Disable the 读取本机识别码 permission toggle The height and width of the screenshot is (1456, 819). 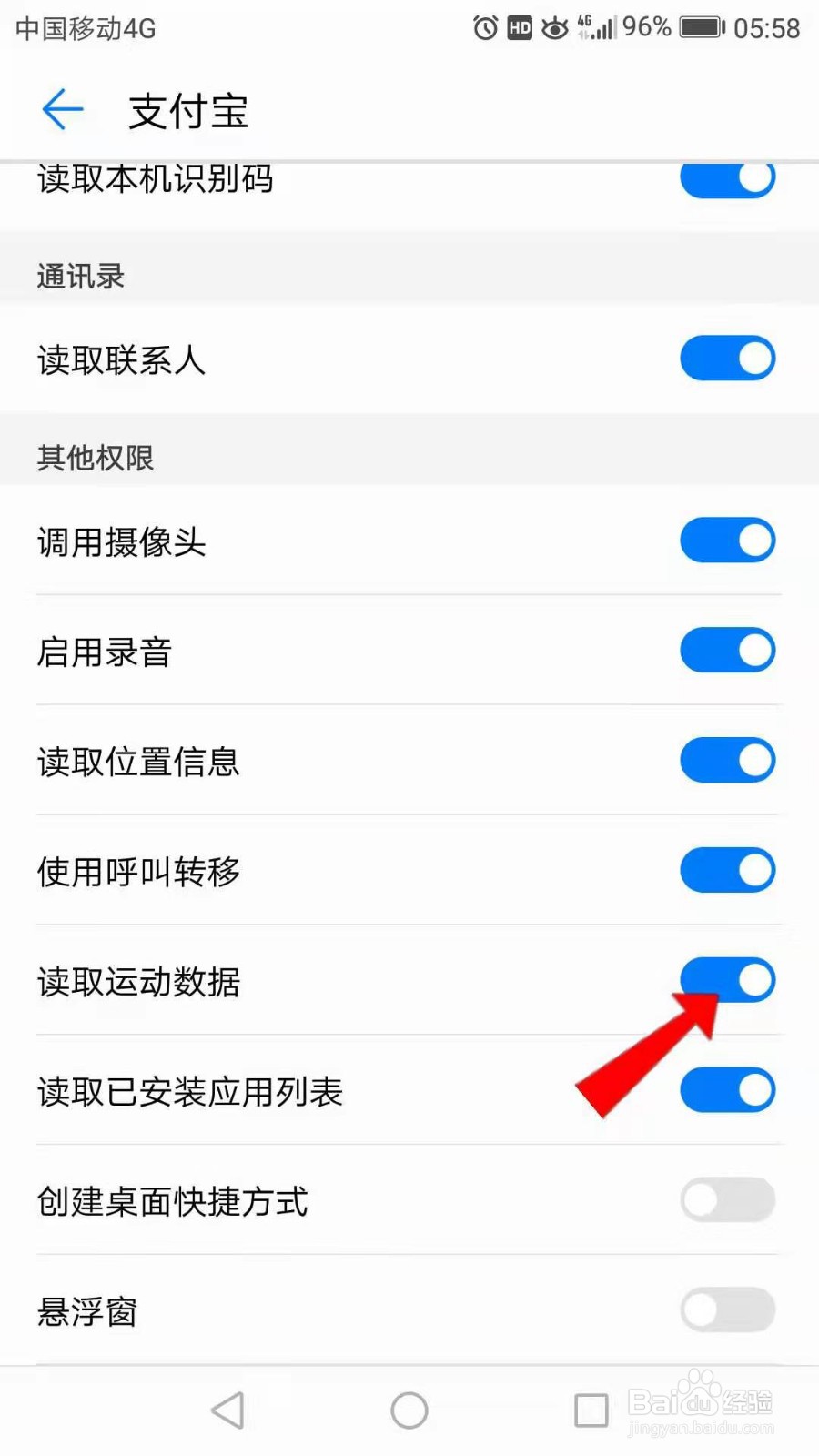click(727, 179)
